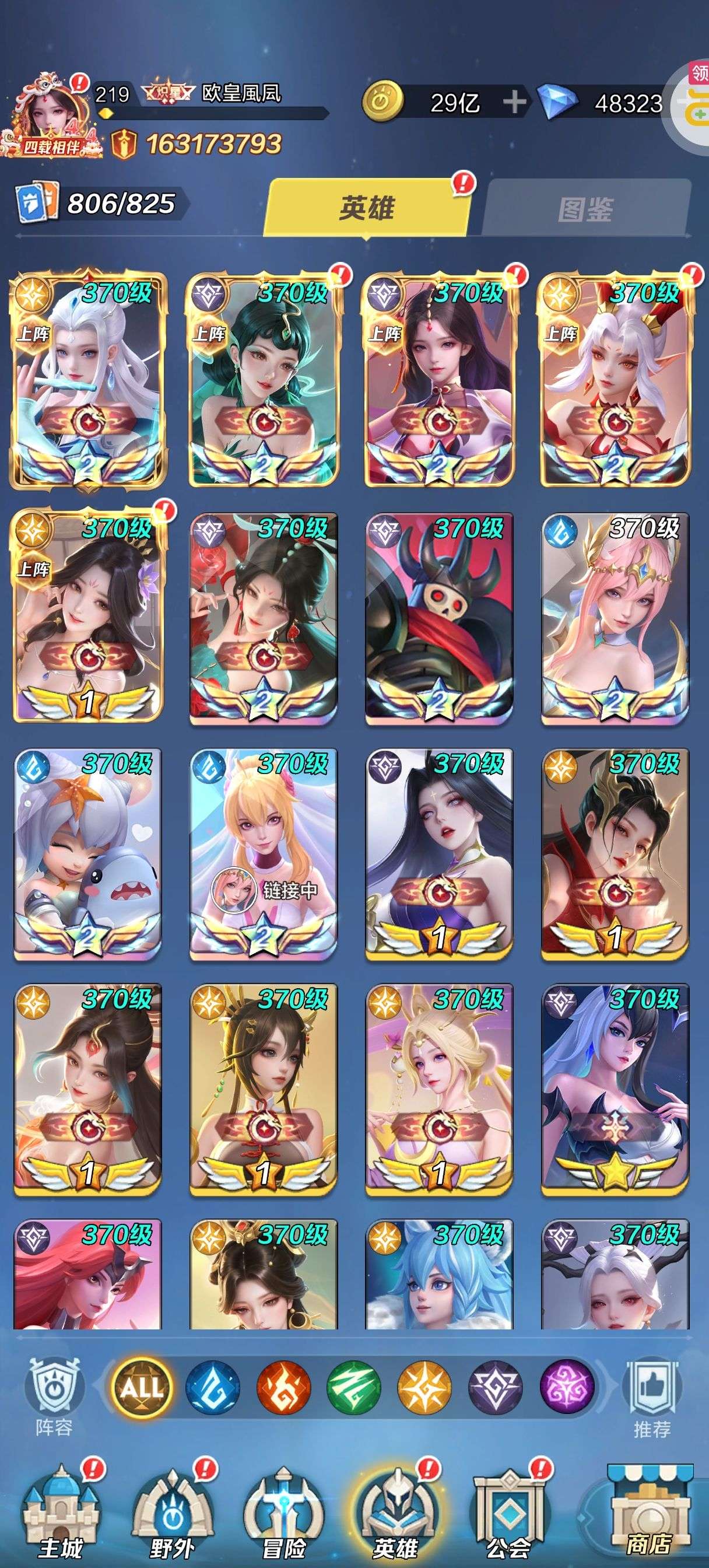Open the hero card marked 链接中
Image resolution: width=709 pixels, height=1568 pixels.
(x=264, y=853)
